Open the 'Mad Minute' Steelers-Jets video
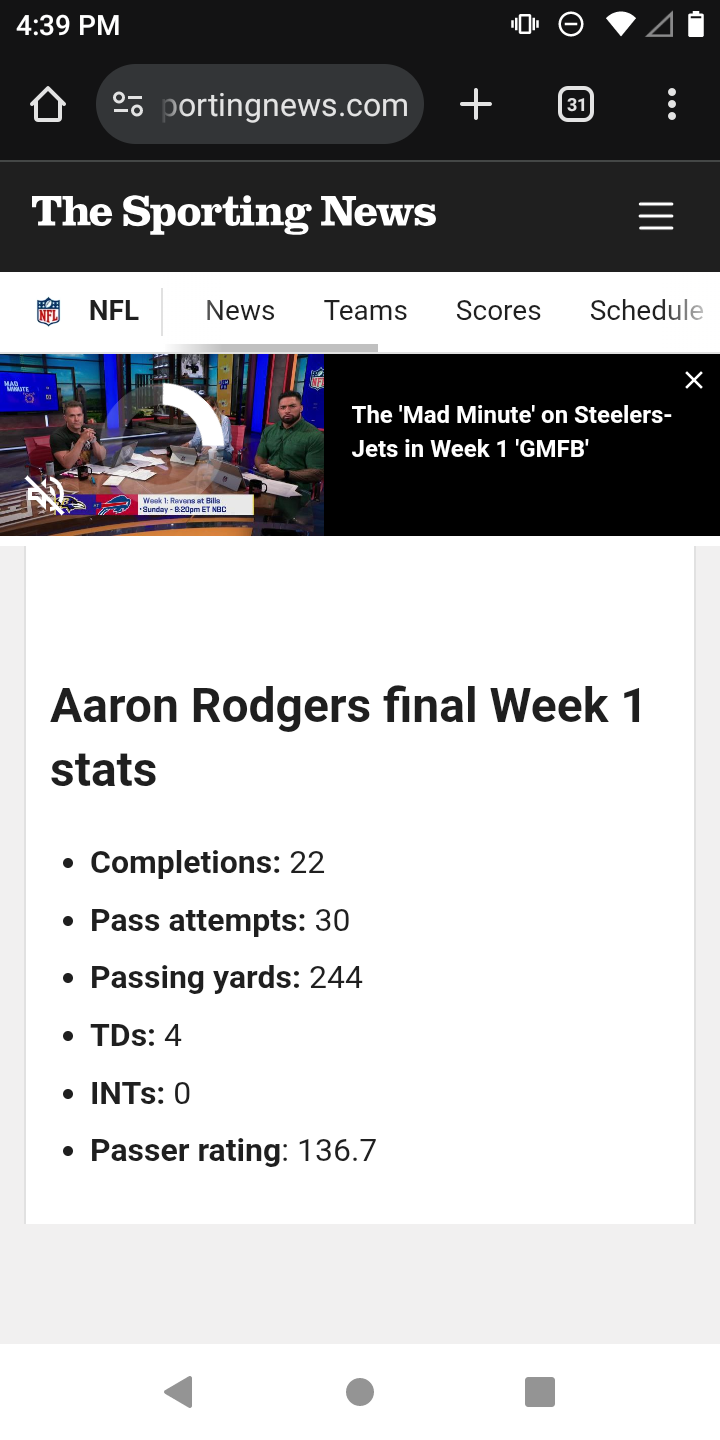Image resolution: width=720 pixels, height=1440 pixels. [511, 432]
